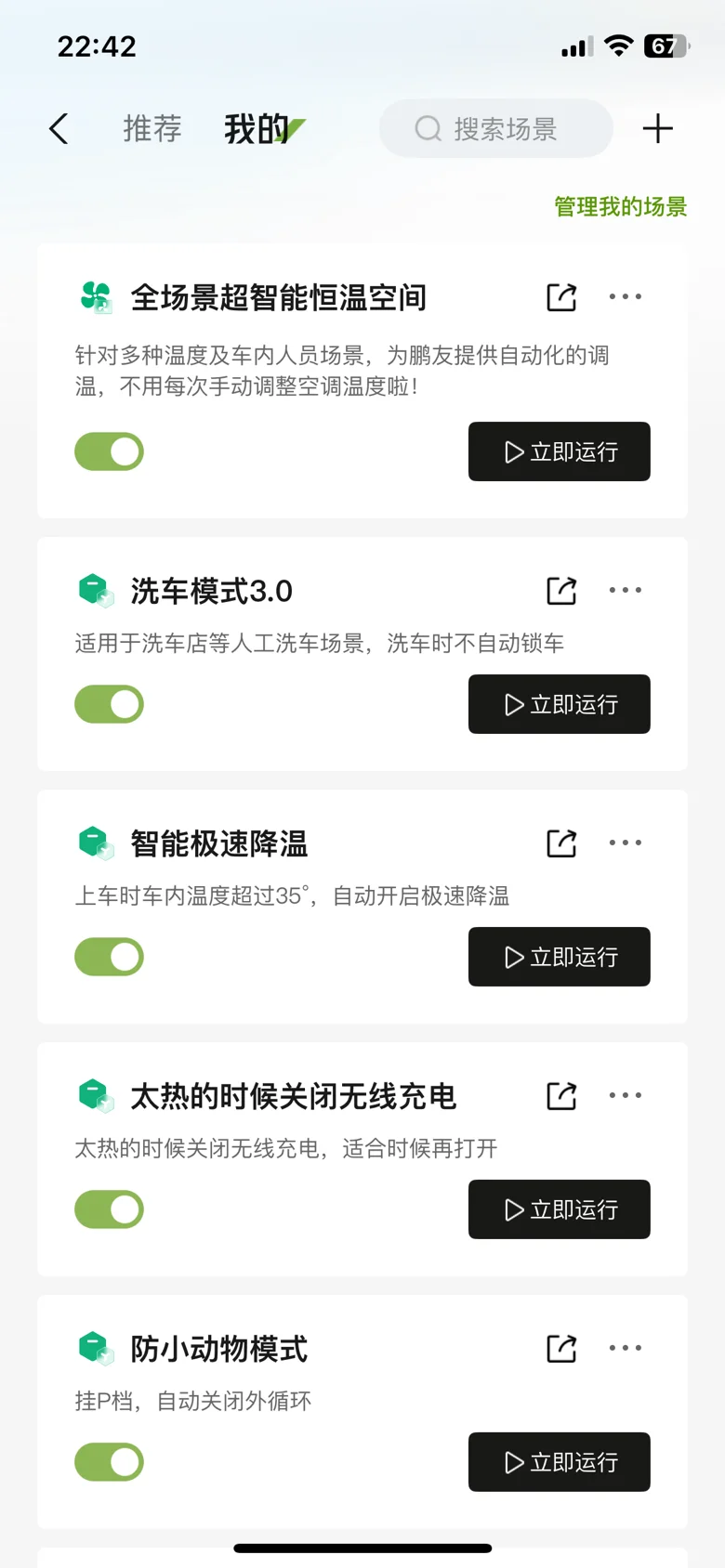
Task: Share the 太热的时候关闭无线充电 scene
Action: tap(561, 1096)
